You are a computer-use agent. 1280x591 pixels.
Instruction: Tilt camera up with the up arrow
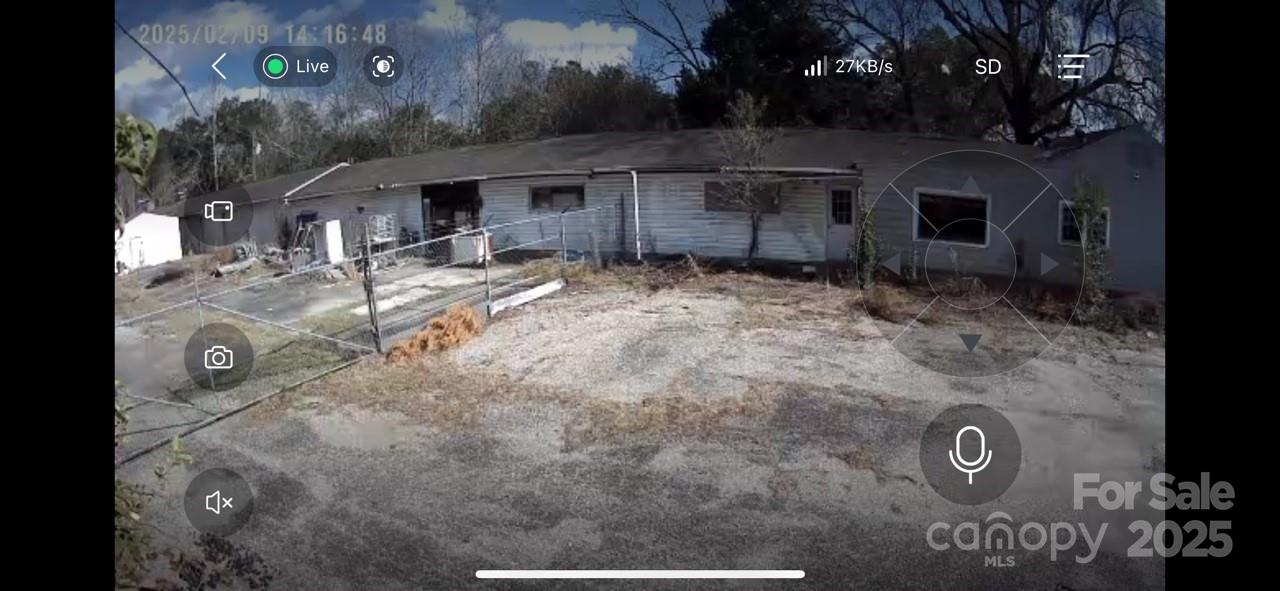pyautogui.click(x=970, y=187)
